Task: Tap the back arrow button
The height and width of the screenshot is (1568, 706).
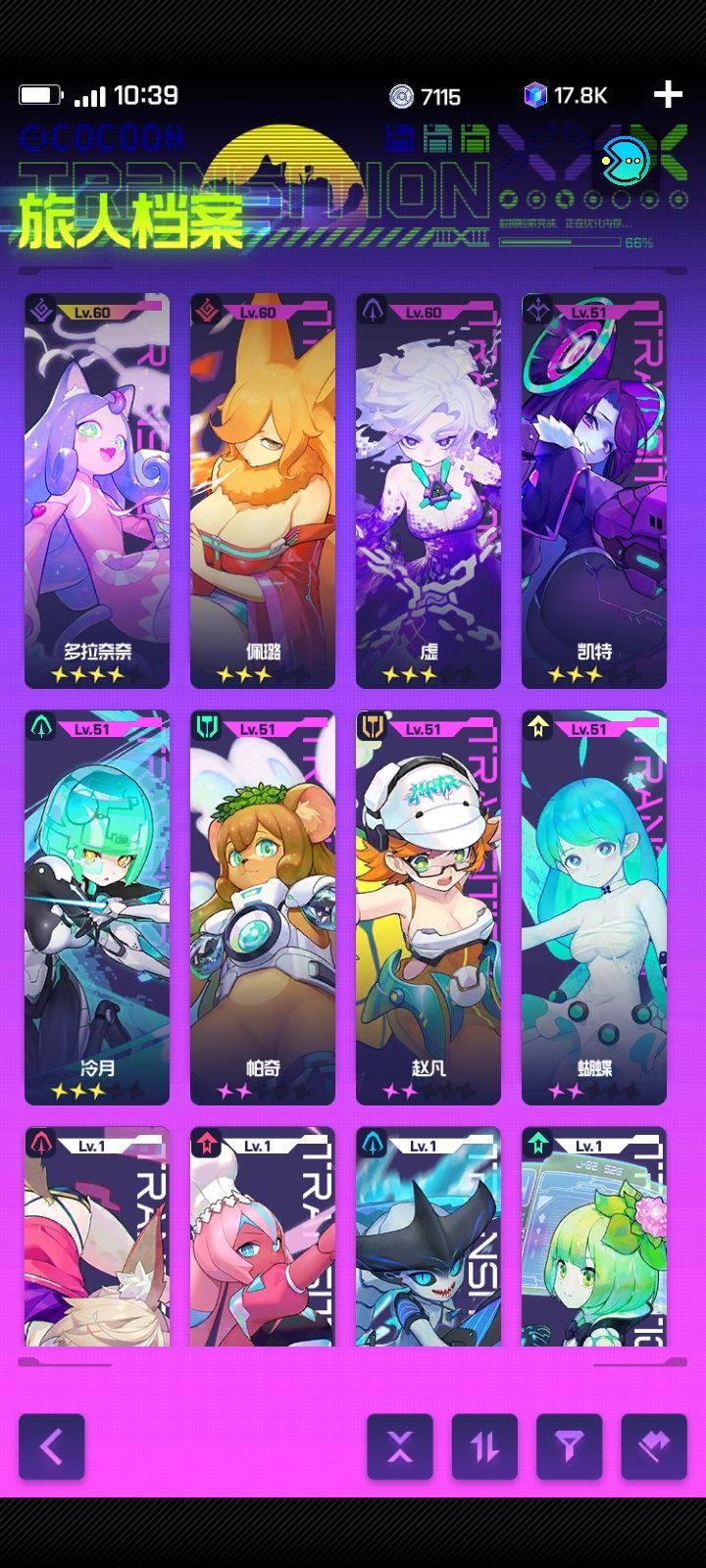Action: pos(52,1445)
